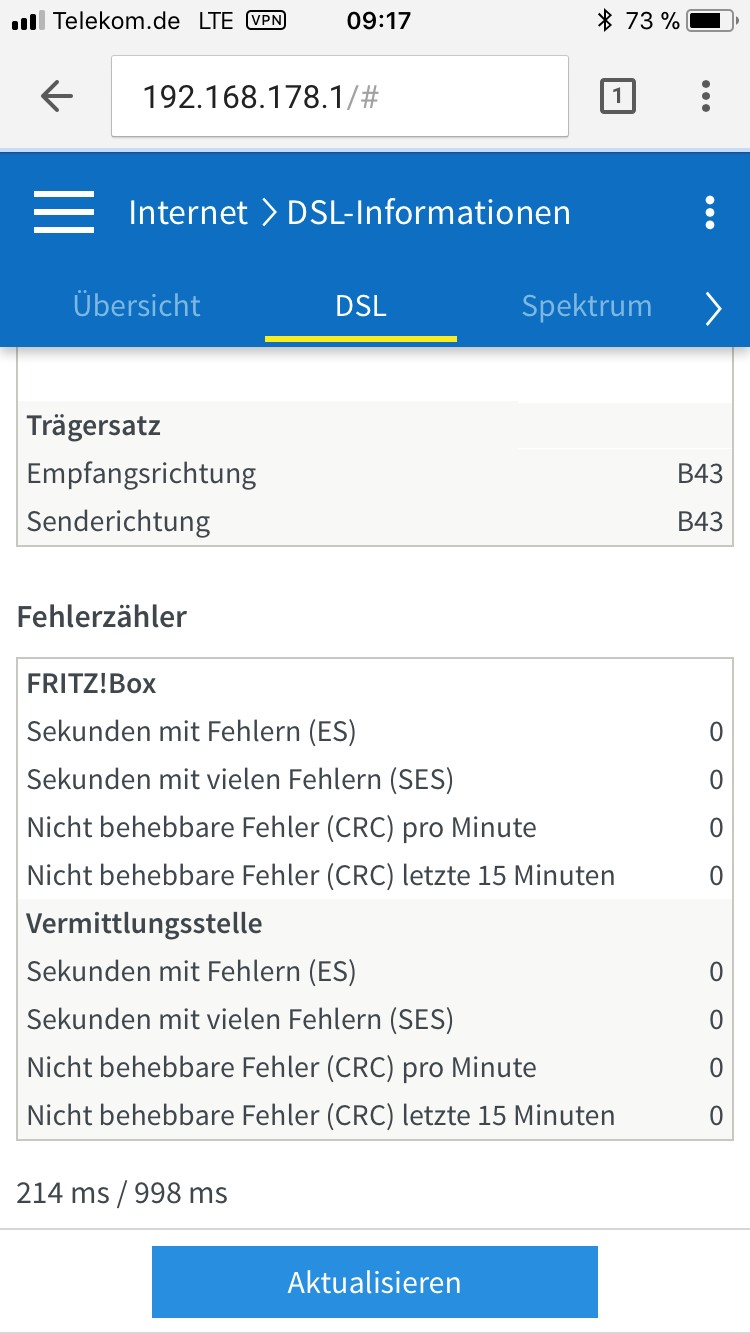Open the browser overflow menu
The width and height of the screenshot is (750, 1334).
point(706,96)
